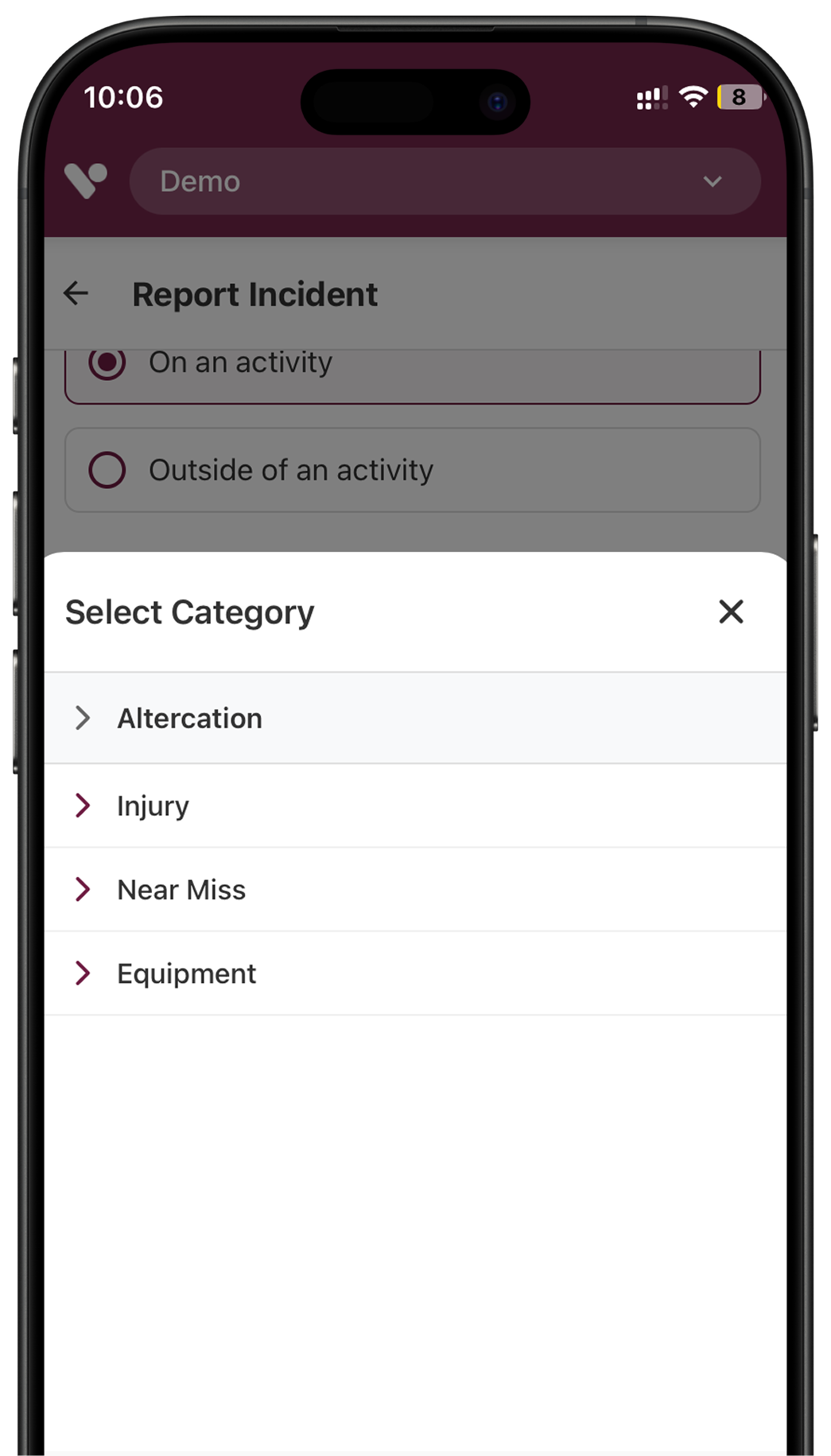Go back from Report Incident
The width and height of the screenshot is (831, 1456).
tap(76, 293)
